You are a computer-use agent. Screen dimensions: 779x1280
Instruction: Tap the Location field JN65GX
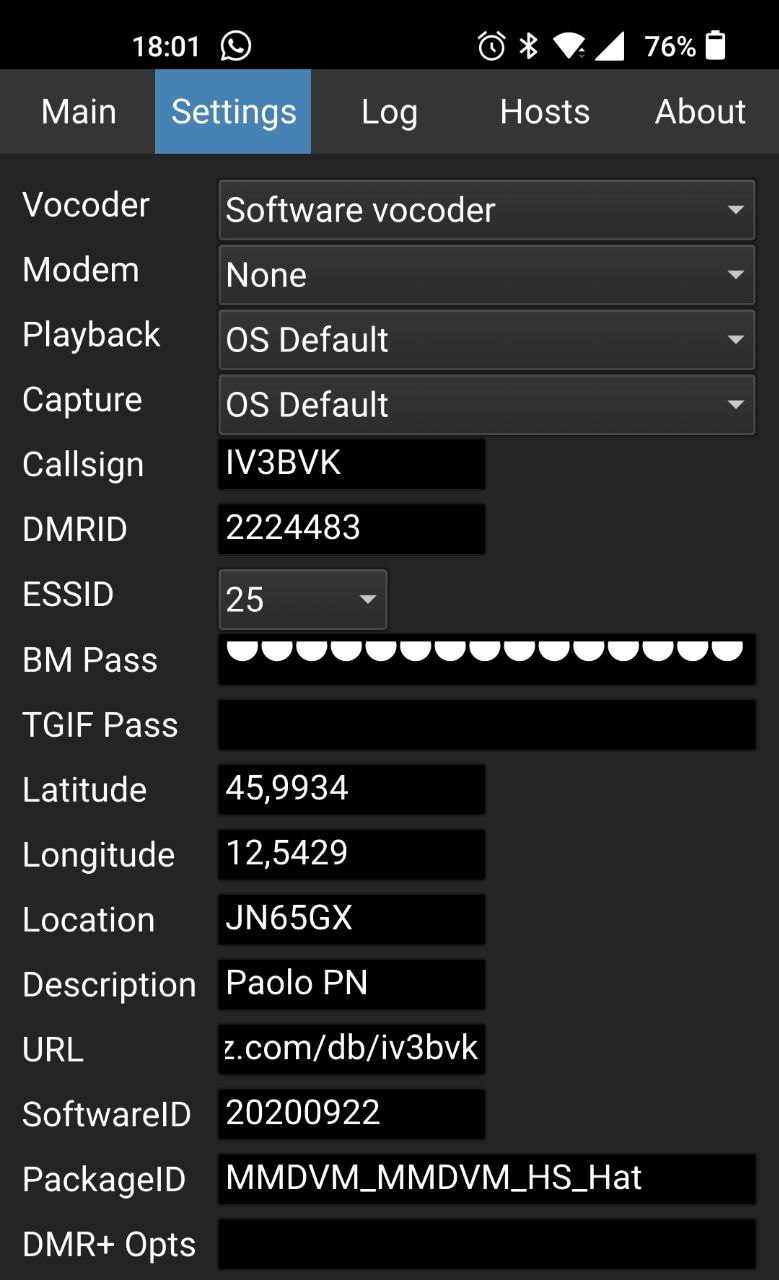coord(352,919)
